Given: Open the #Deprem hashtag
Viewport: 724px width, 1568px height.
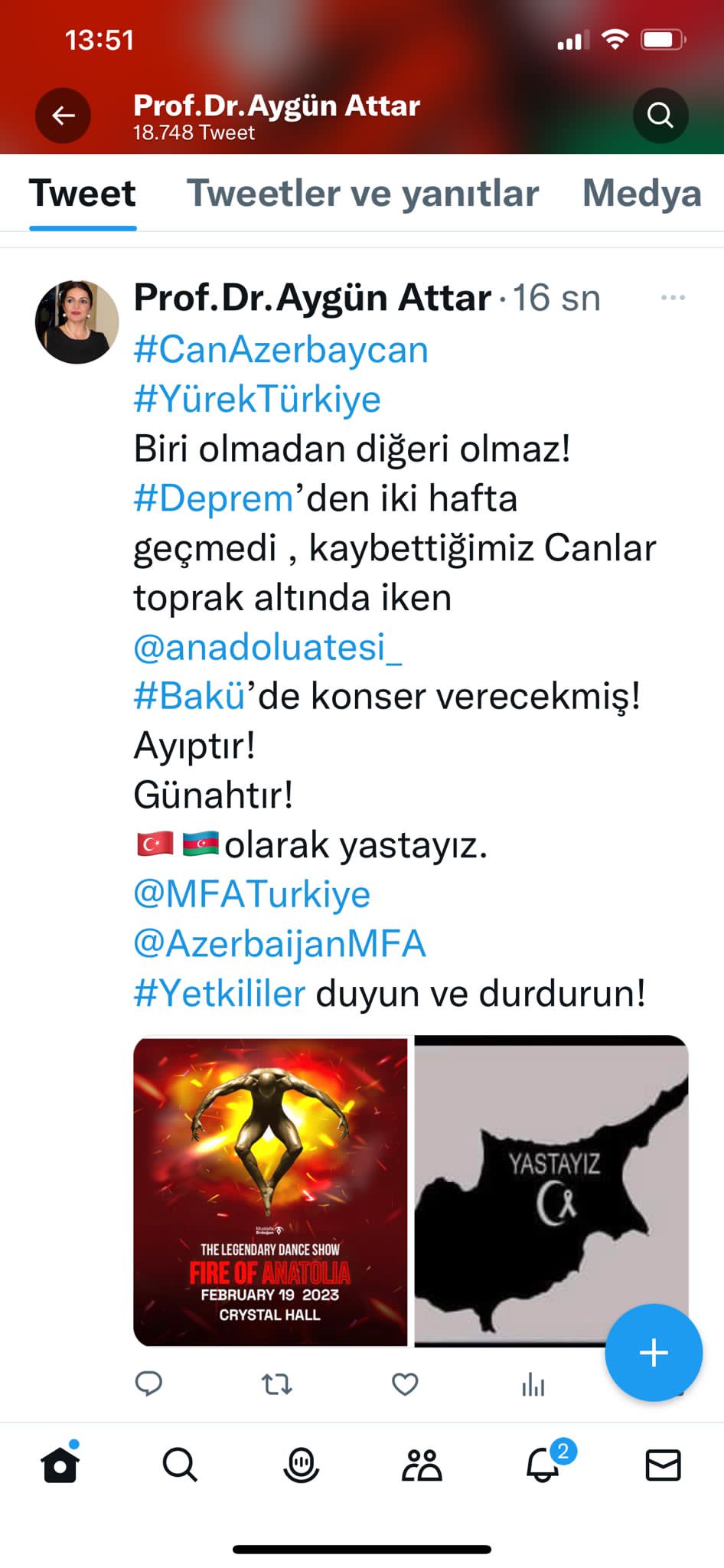Looking at the screenshot, I should tap(214, 498).
